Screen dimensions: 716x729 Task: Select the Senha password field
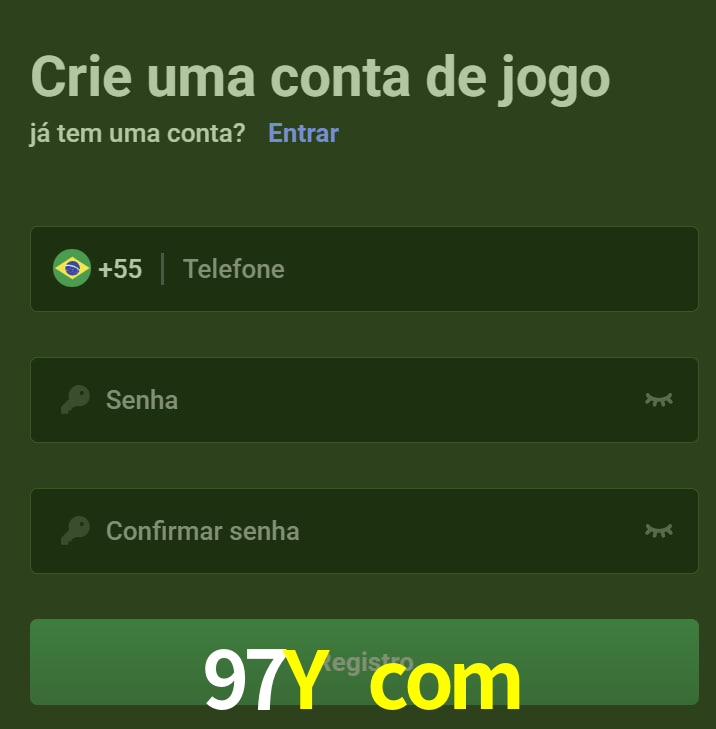coord(360,400)
